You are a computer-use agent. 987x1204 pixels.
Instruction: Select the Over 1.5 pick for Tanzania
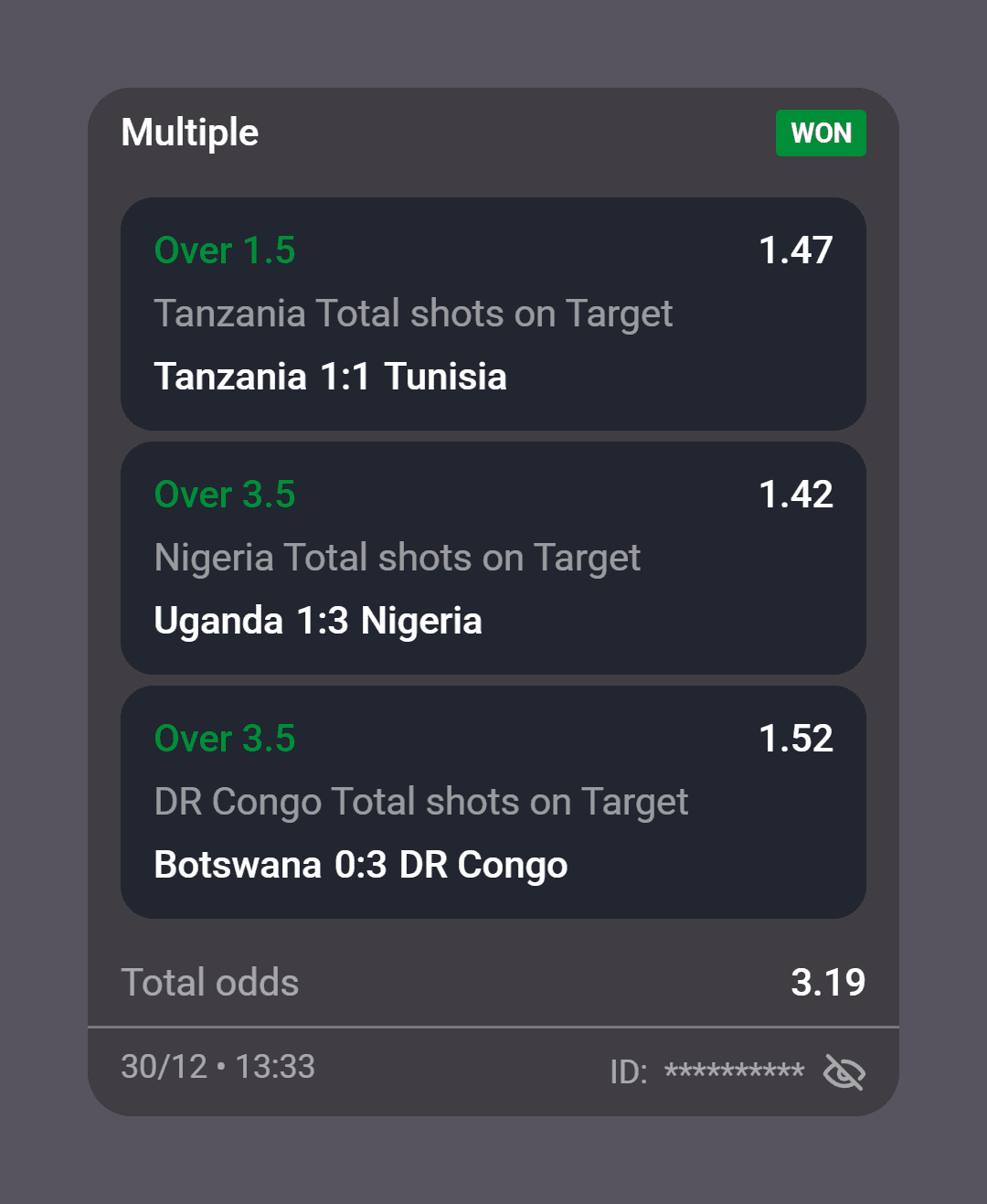tap(224, 250)
